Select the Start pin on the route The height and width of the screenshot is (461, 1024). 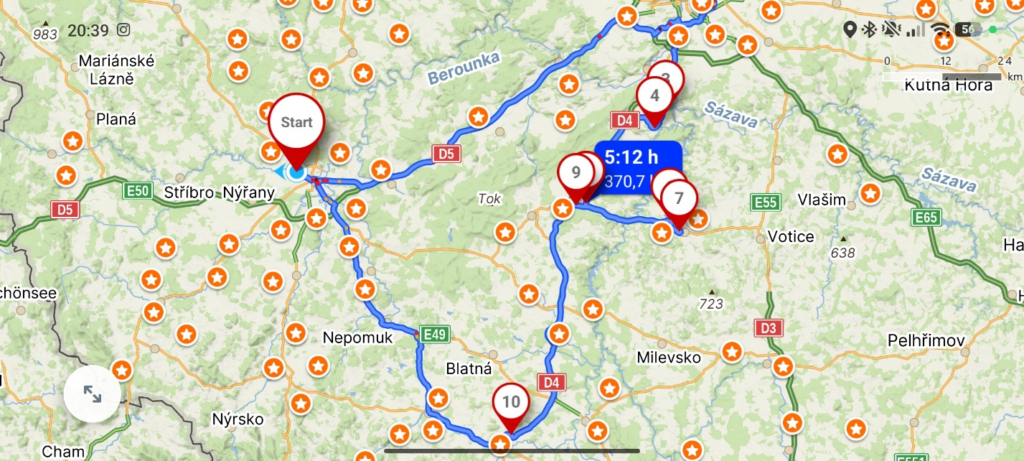pyautogui.click(x=296, y=124)
